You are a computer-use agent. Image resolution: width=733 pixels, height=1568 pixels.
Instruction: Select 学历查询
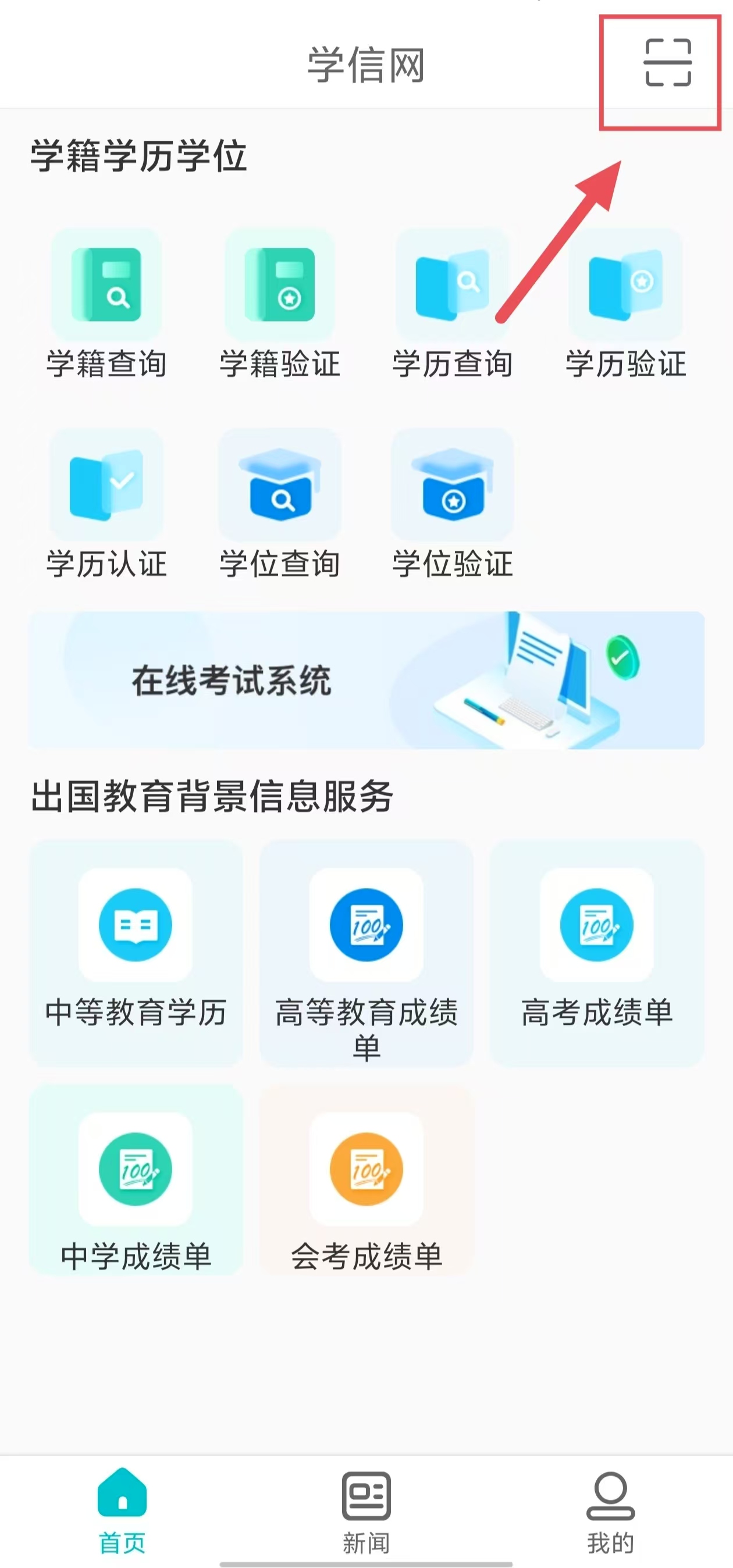[x=452, y=304]
